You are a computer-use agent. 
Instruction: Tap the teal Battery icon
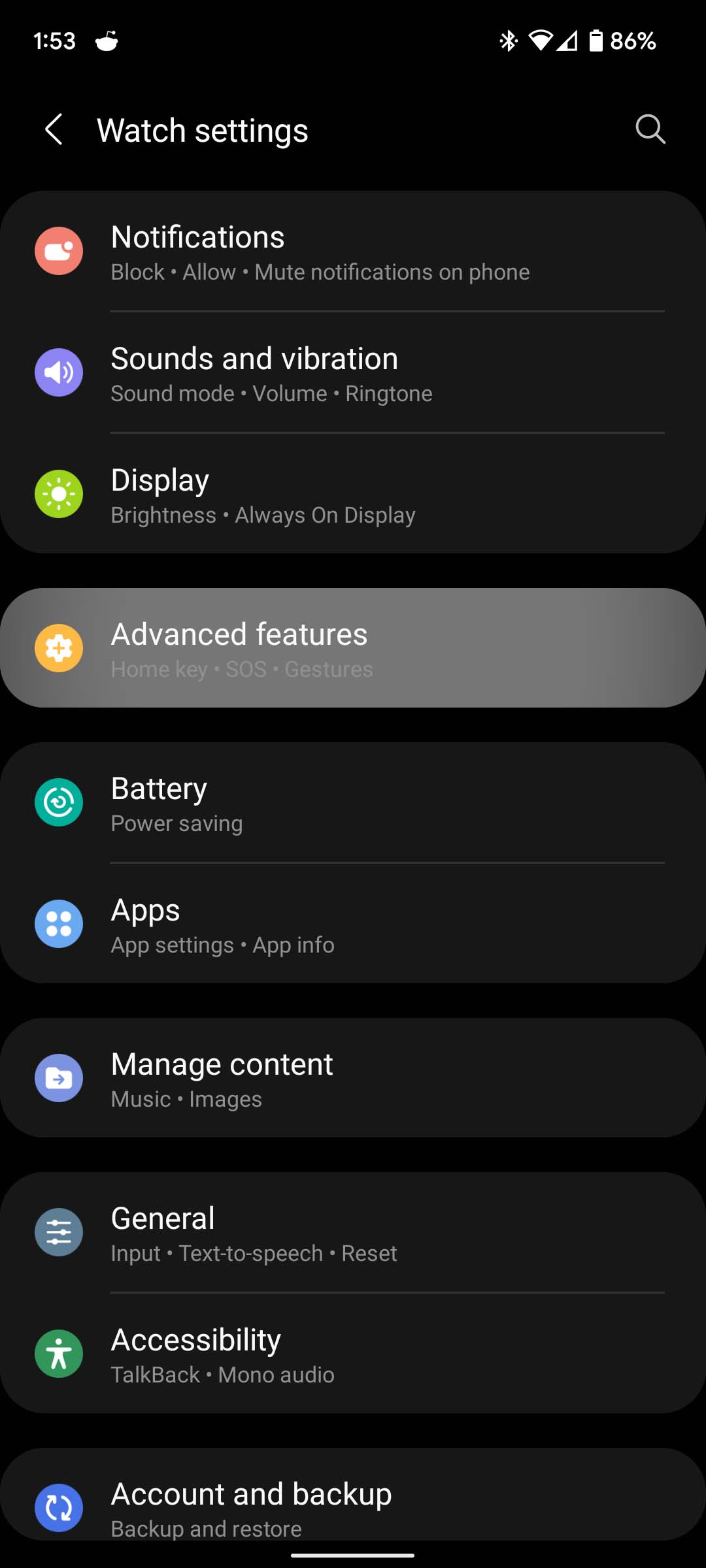[59, 802]
